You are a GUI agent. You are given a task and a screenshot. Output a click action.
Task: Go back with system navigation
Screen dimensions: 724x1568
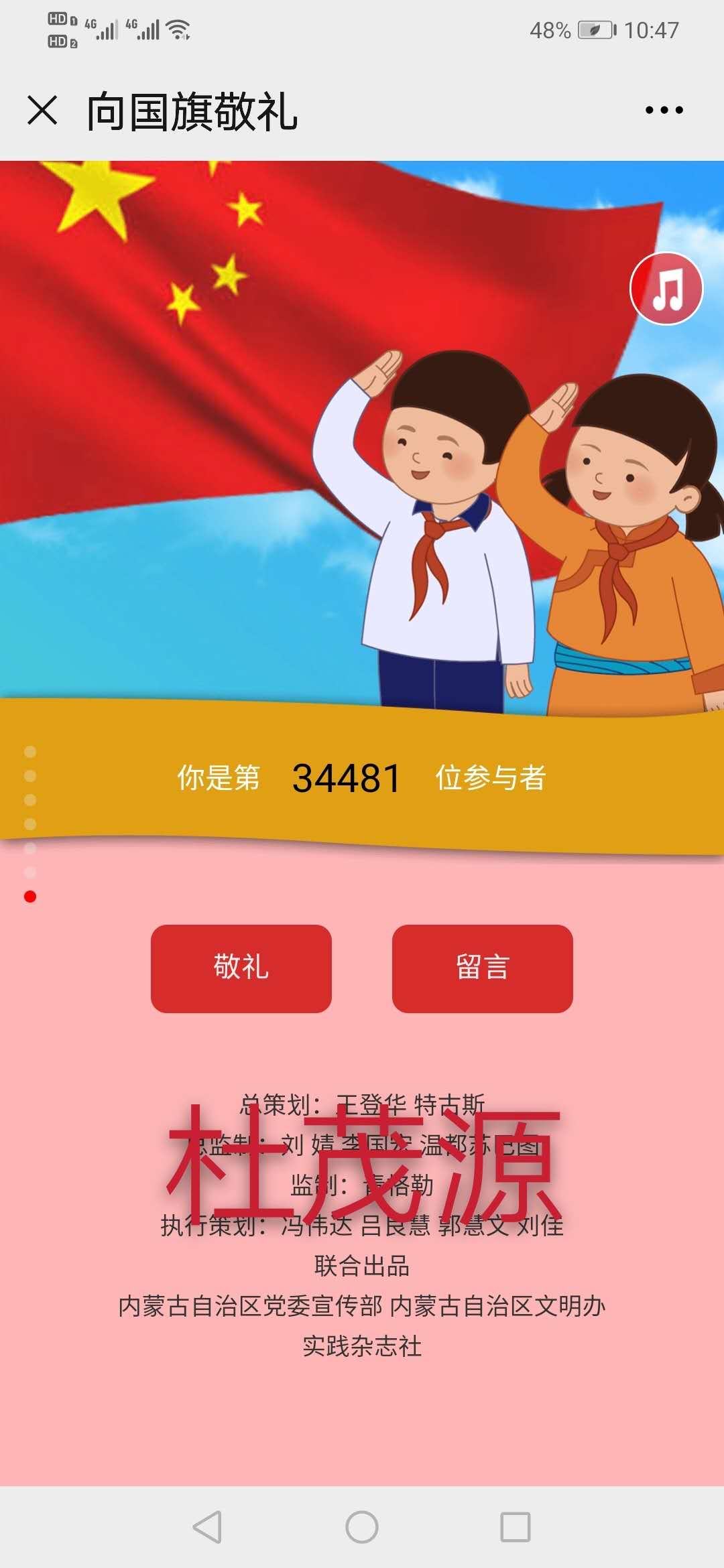pos(207,1527)
